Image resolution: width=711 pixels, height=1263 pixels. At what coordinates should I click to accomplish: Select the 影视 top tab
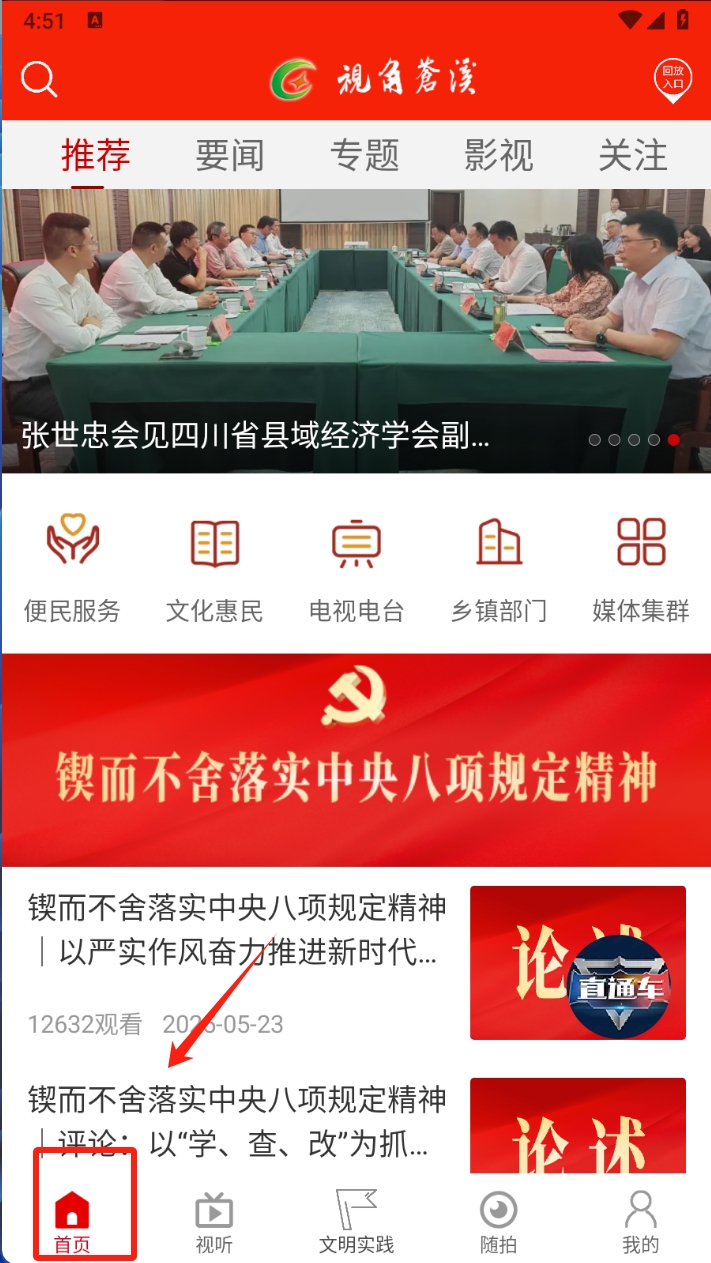coord(499,155)
